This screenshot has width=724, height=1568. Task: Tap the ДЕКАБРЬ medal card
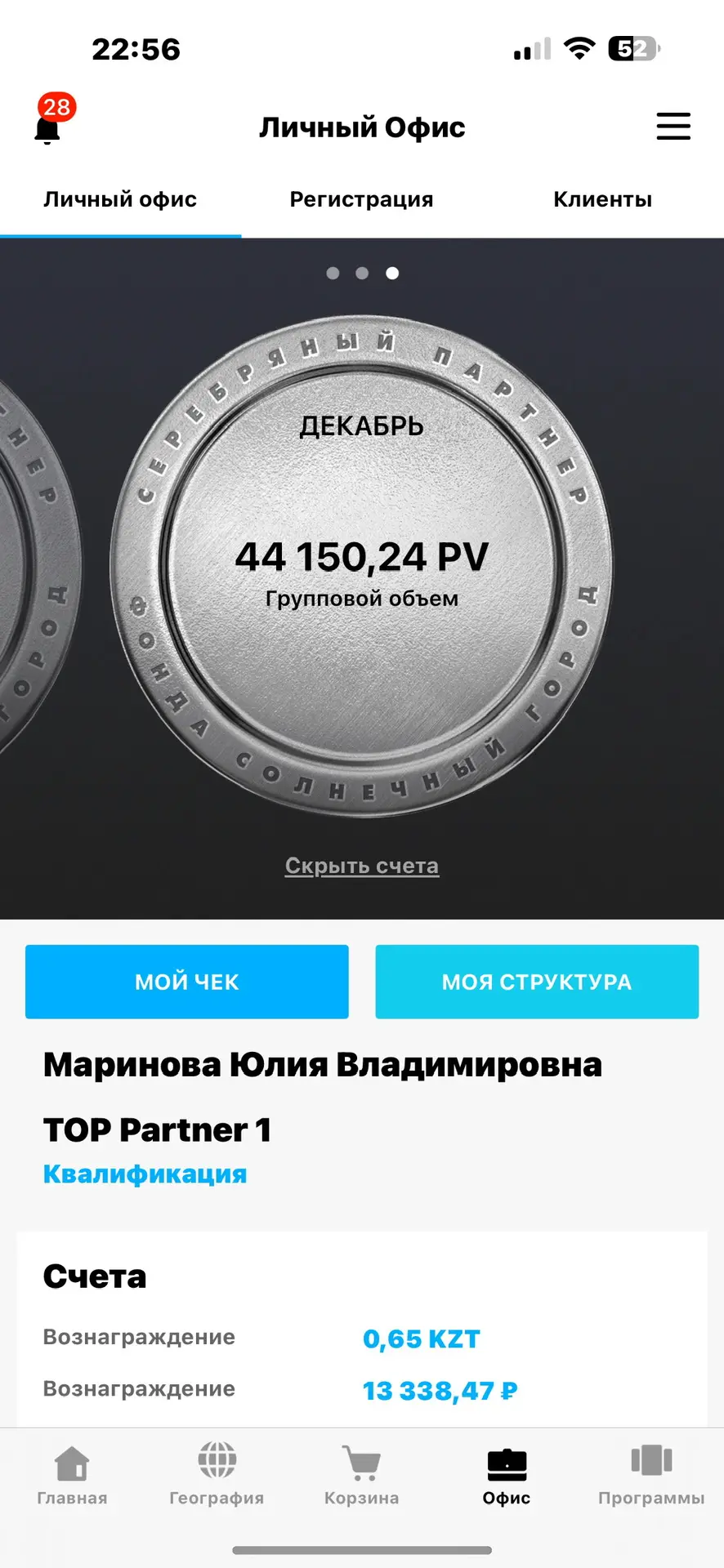click(x=362, y=565)
